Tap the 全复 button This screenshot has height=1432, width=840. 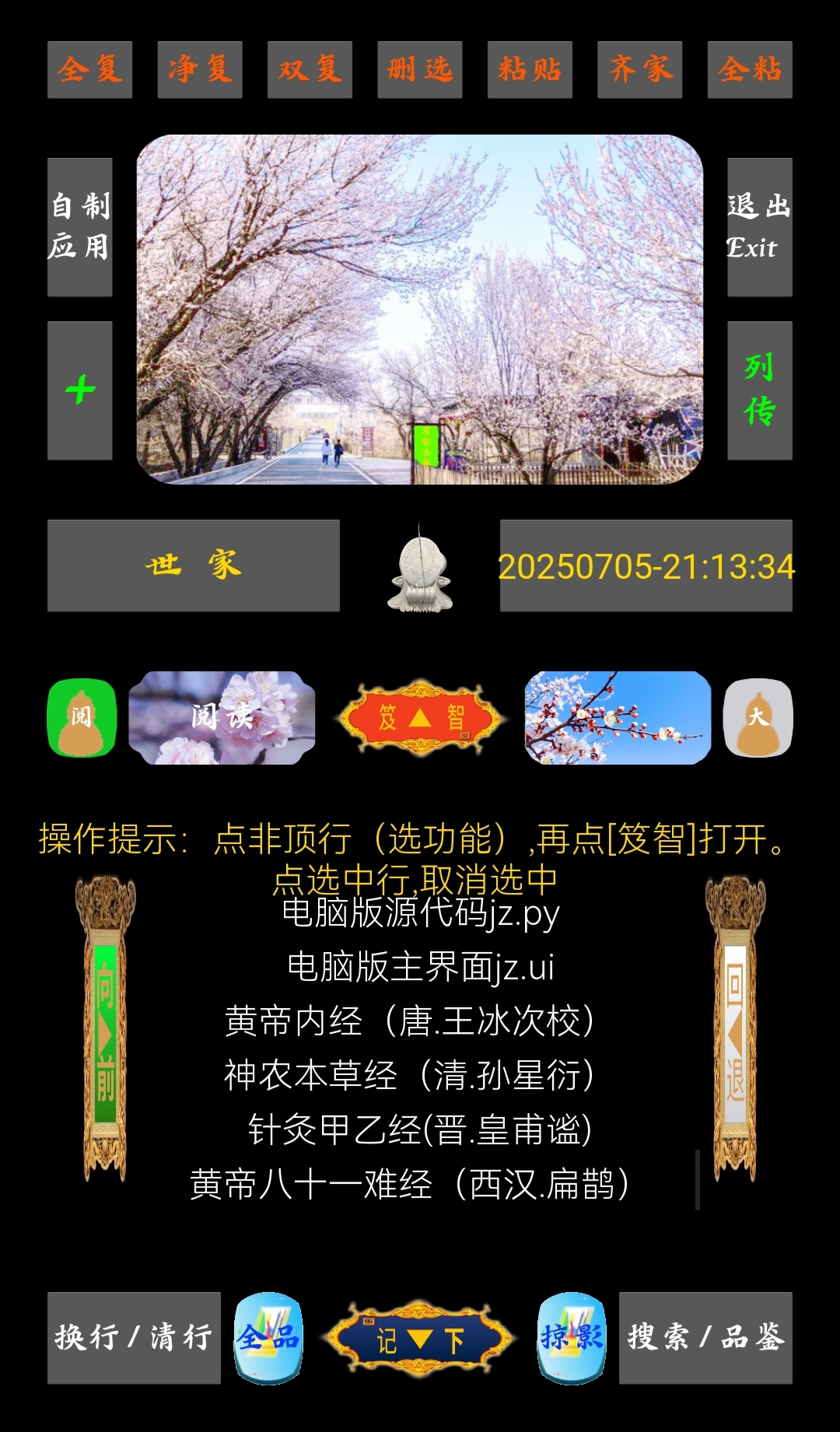click(x=89, y=70)
